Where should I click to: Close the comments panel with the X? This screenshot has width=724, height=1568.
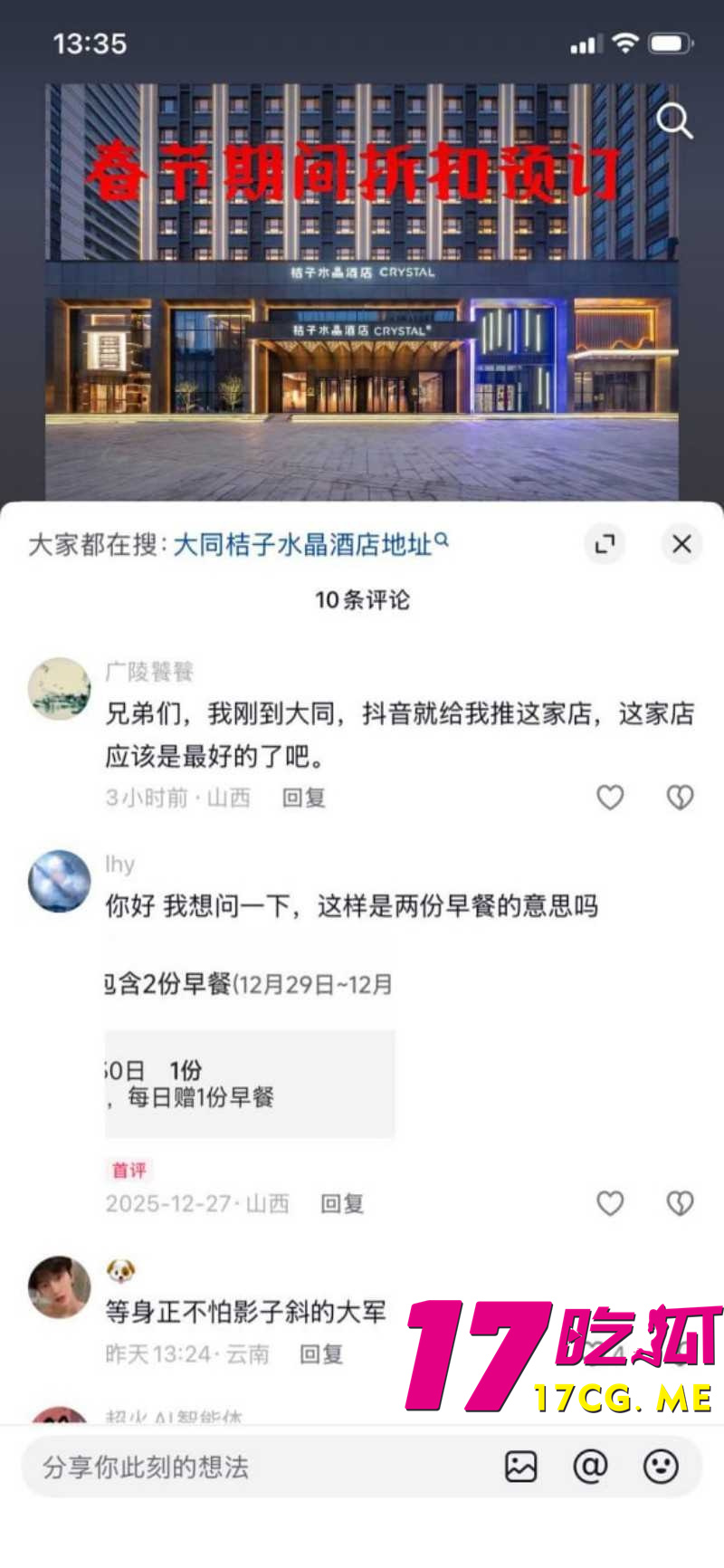[x=681, y=544]
